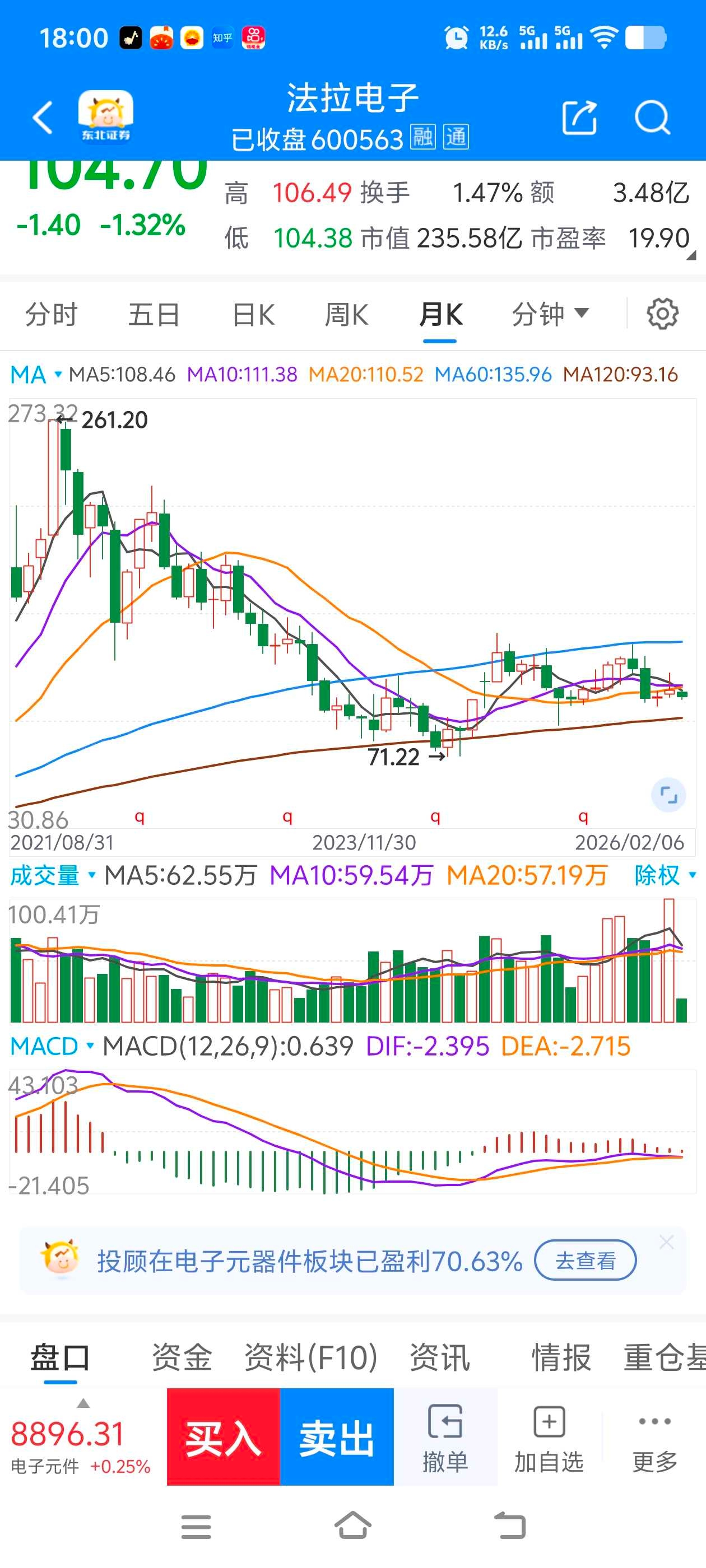The image size is (706, 1568).
Task: Share this stock page
Action: click(578, 117)
